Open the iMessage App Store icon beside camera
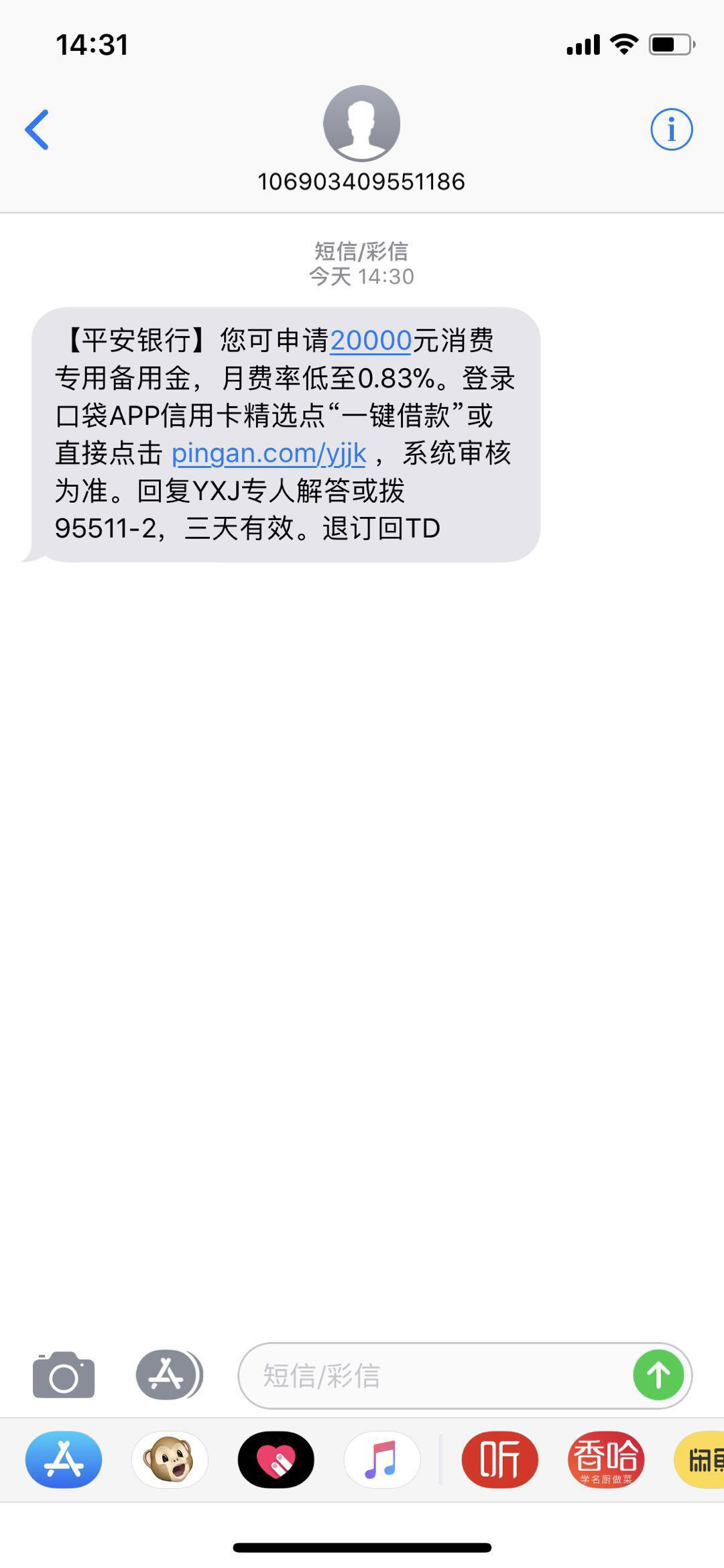This screenshot has width=724, height=1568. tap(169, 1376)
